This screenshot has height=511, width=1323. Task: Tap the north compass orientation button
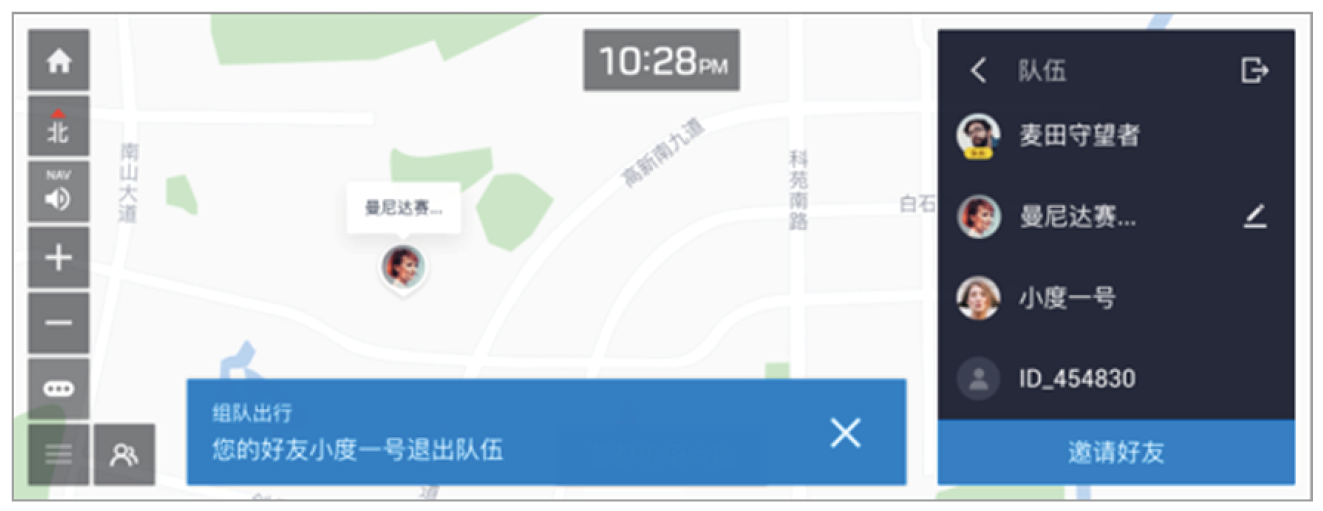click(x=59, y=127)
